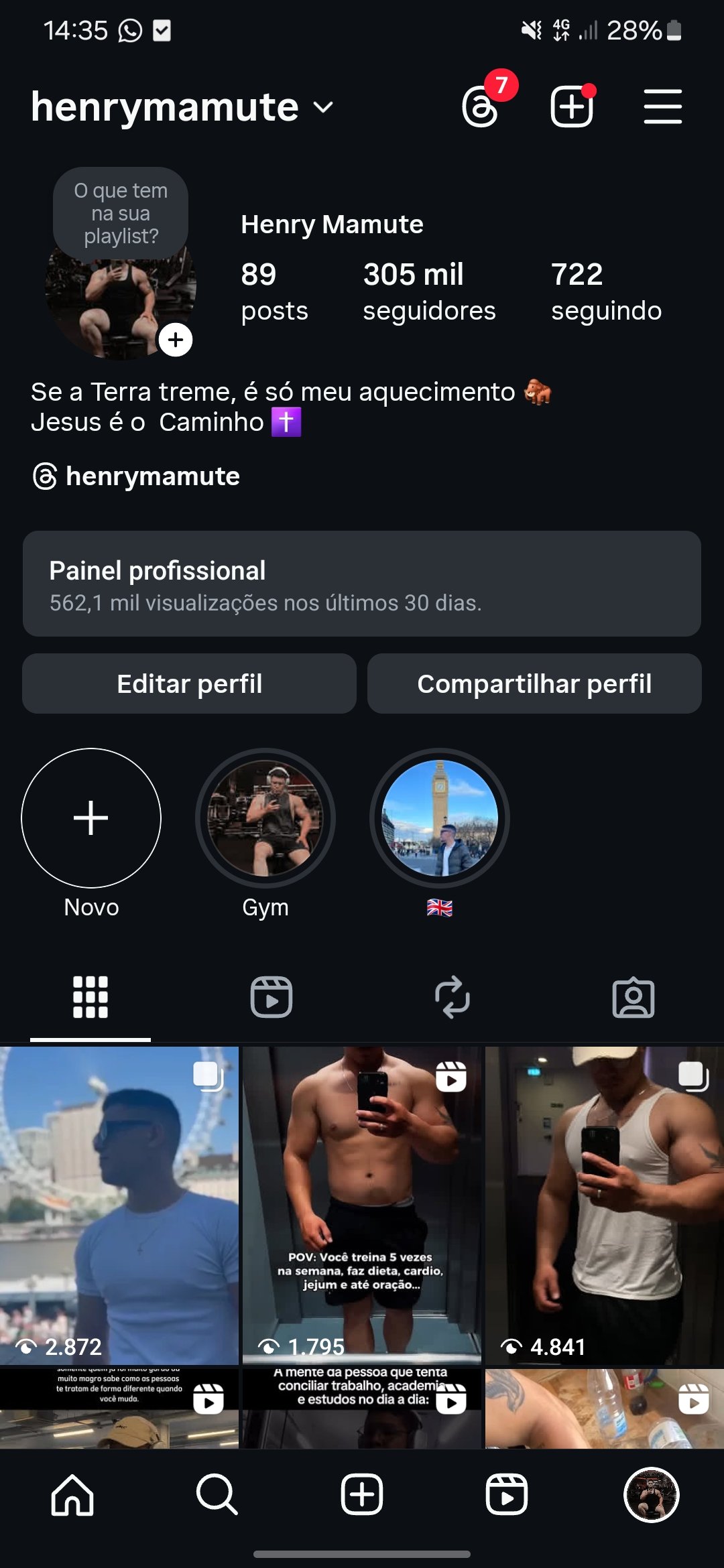This screenshot has width=724, height=1568.
Task: Switch to the reposts tab
Action: click(x=452, y=997)
